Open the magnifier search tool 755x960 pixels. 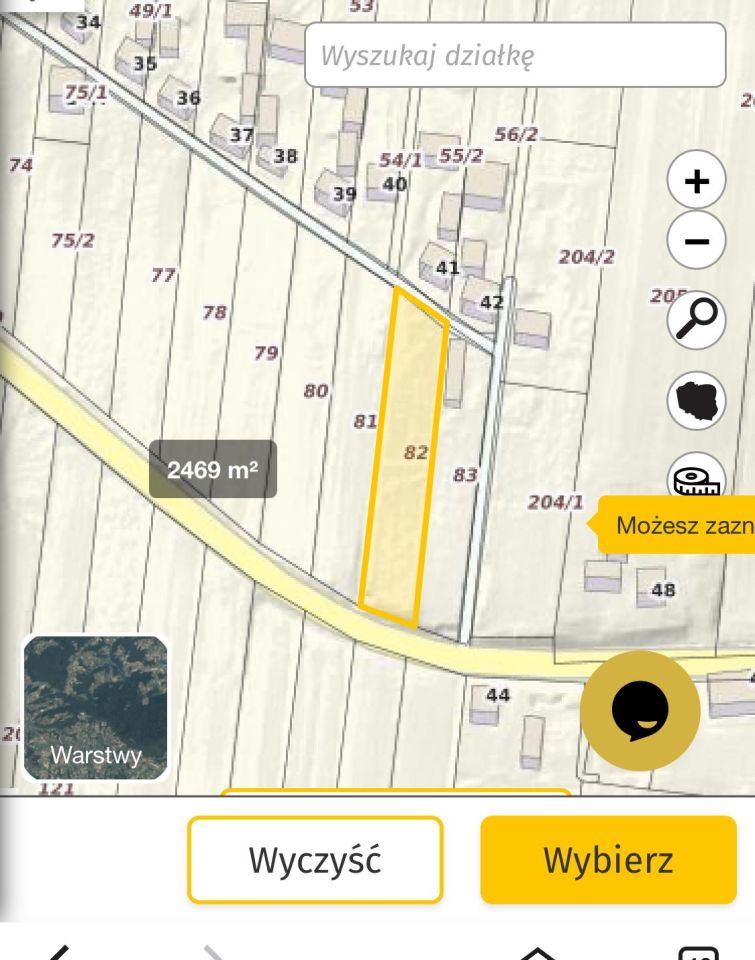click(x=697, y=319)
